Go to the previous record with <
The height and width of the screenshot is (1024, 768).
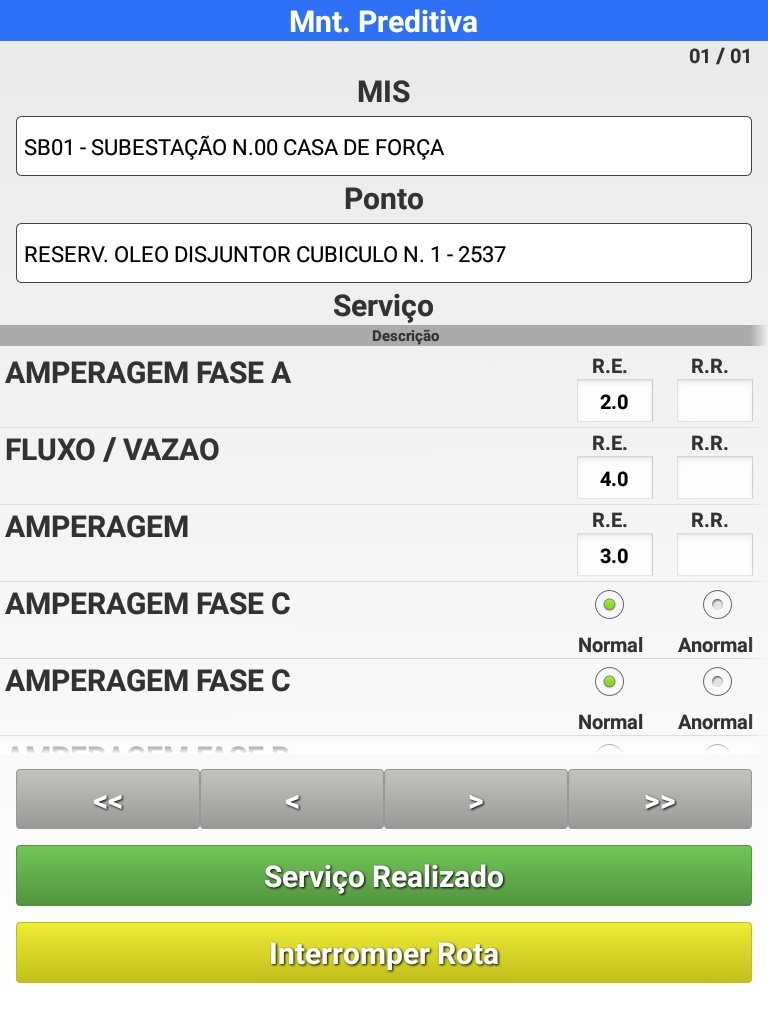[x=292, y=800]
